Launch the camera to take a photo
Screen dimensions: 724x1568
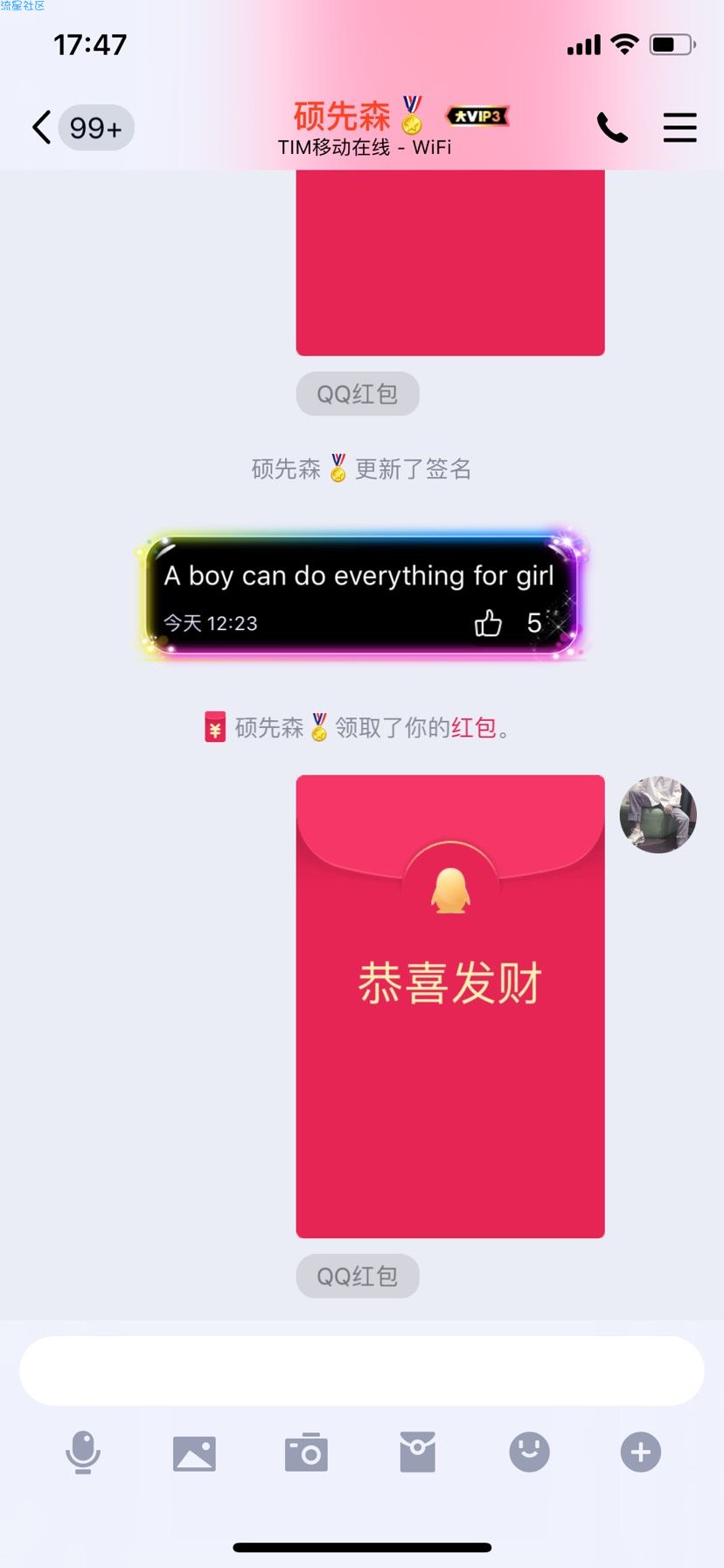pos(306,1452)
